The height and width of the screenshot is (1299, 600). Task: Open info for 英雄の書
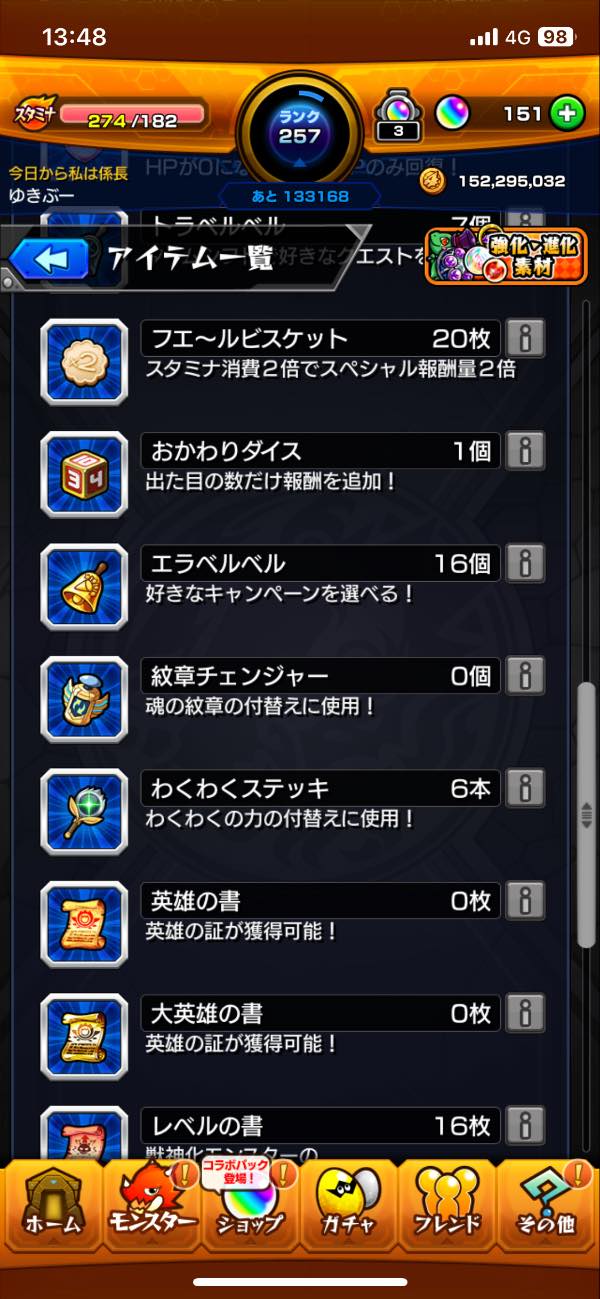tap(525, 900)
